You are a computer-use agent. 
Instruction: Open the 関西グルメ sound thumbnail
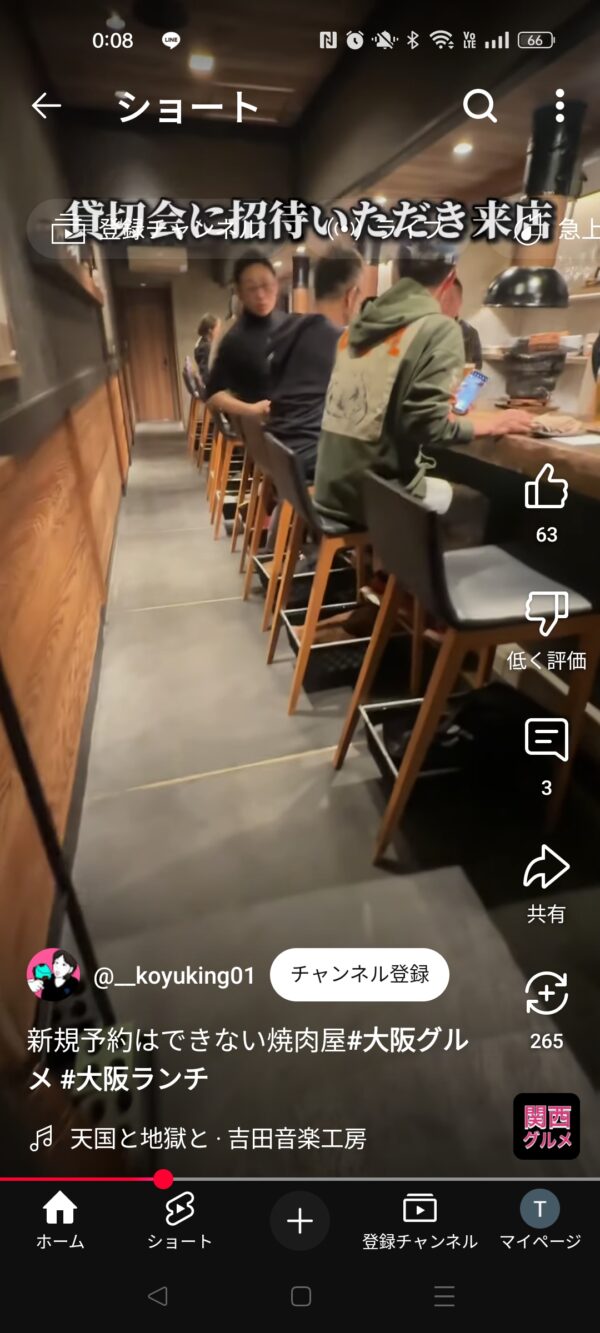(546, 1126)
